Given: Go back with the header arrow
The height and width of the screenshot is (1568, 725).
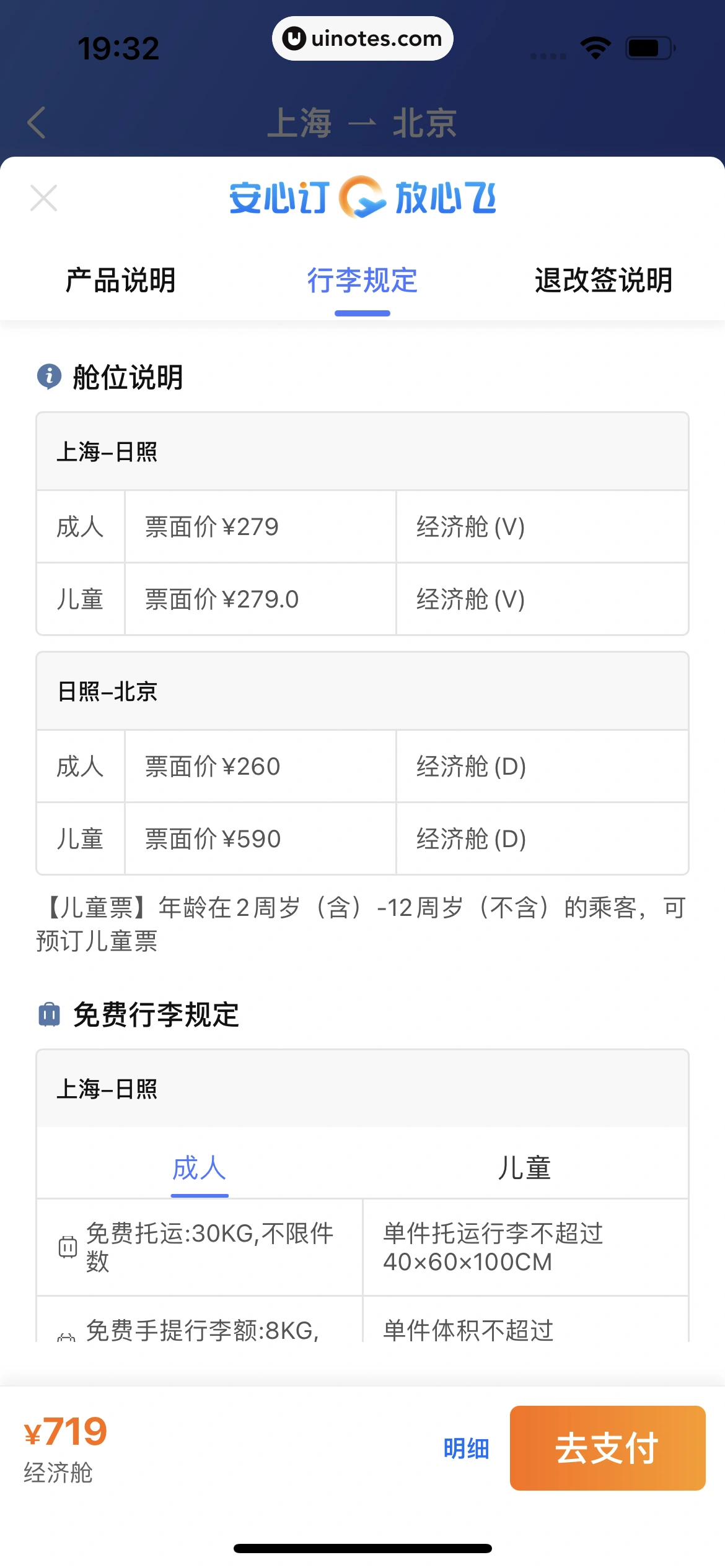Looking at the screenshot, I should click(37, 123).
